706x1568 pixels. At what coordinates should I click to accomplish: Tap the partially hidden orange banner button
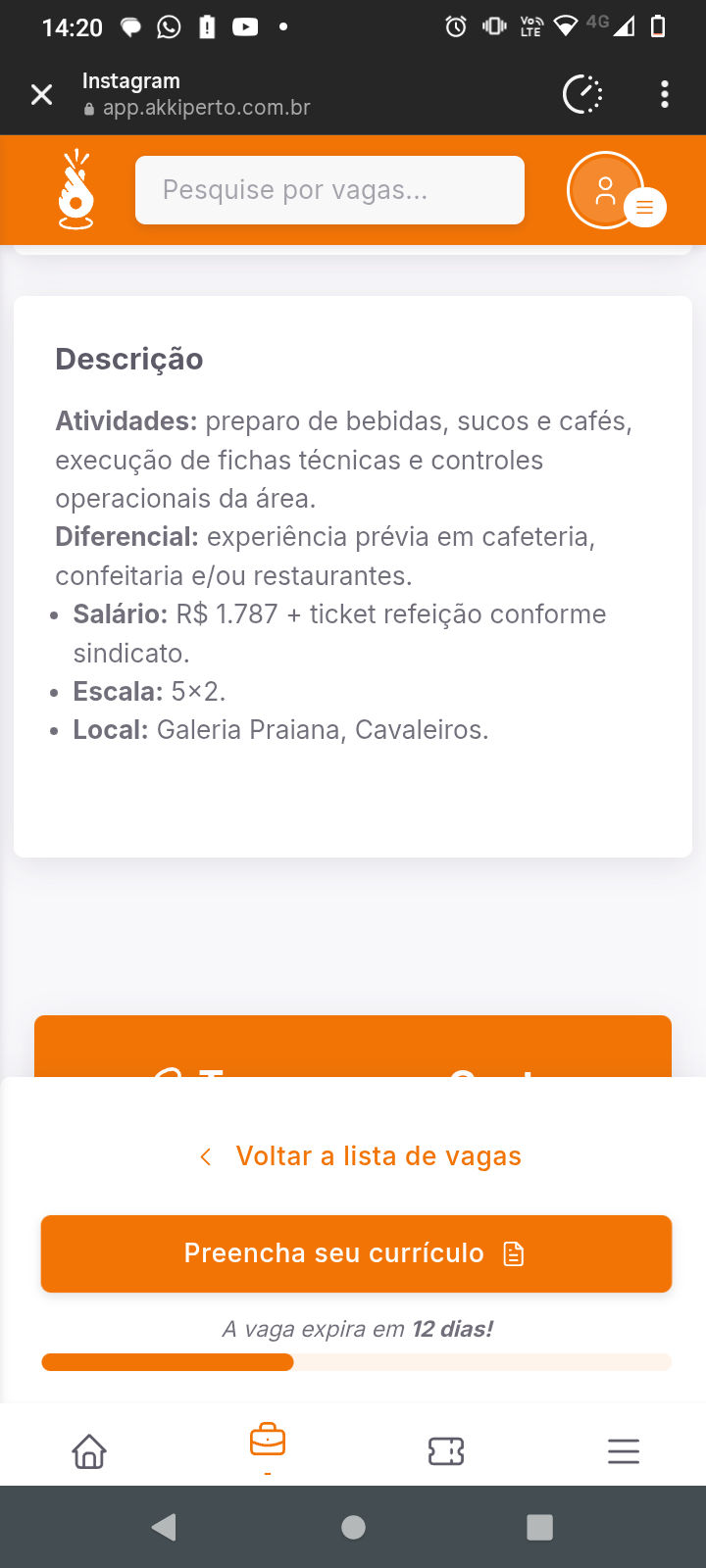tap(353, 1047)
